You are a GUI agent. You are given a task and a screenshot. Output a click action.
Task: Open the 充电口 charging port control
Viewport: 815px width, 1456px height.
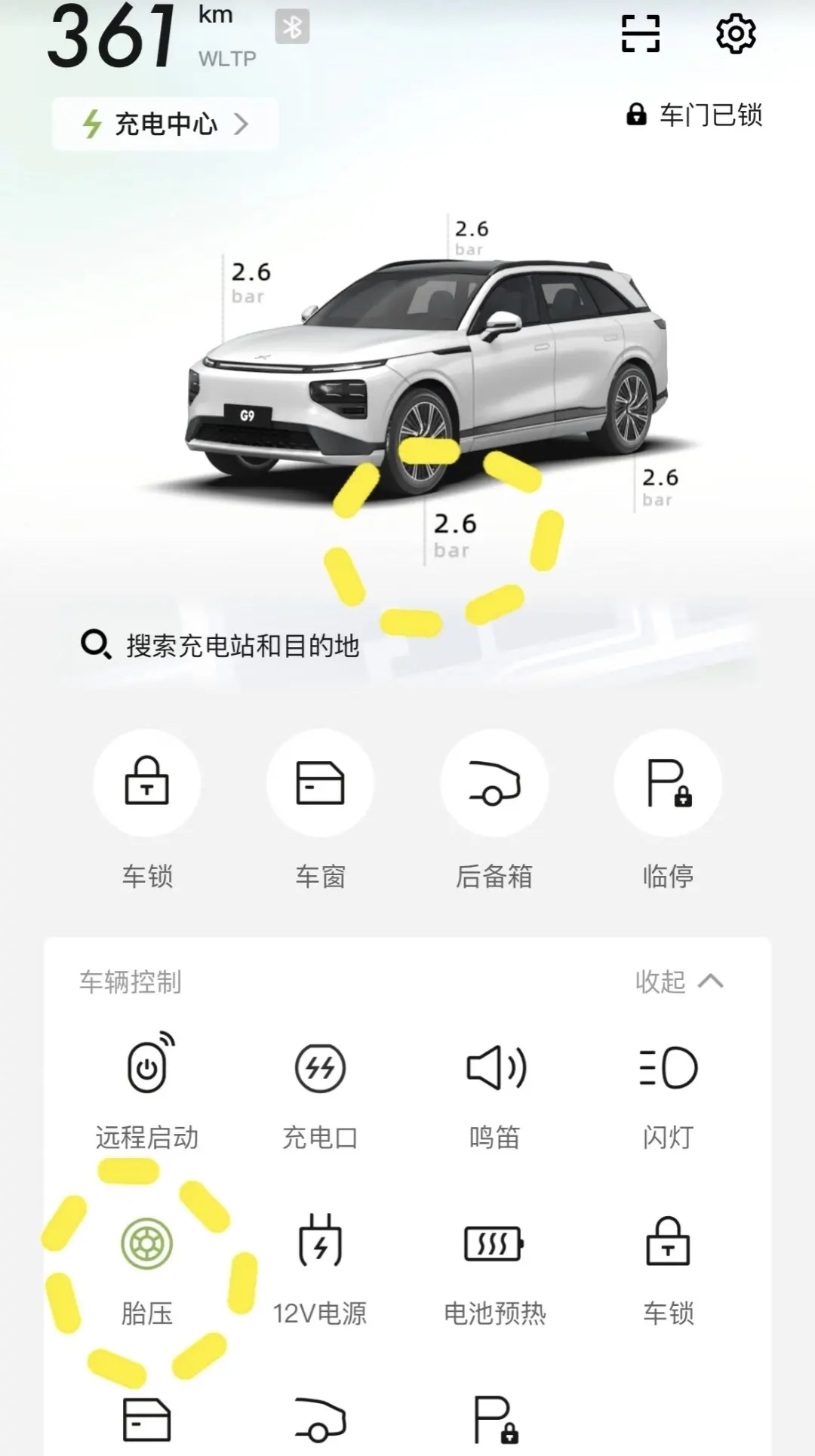click(x=321, y=1091)
